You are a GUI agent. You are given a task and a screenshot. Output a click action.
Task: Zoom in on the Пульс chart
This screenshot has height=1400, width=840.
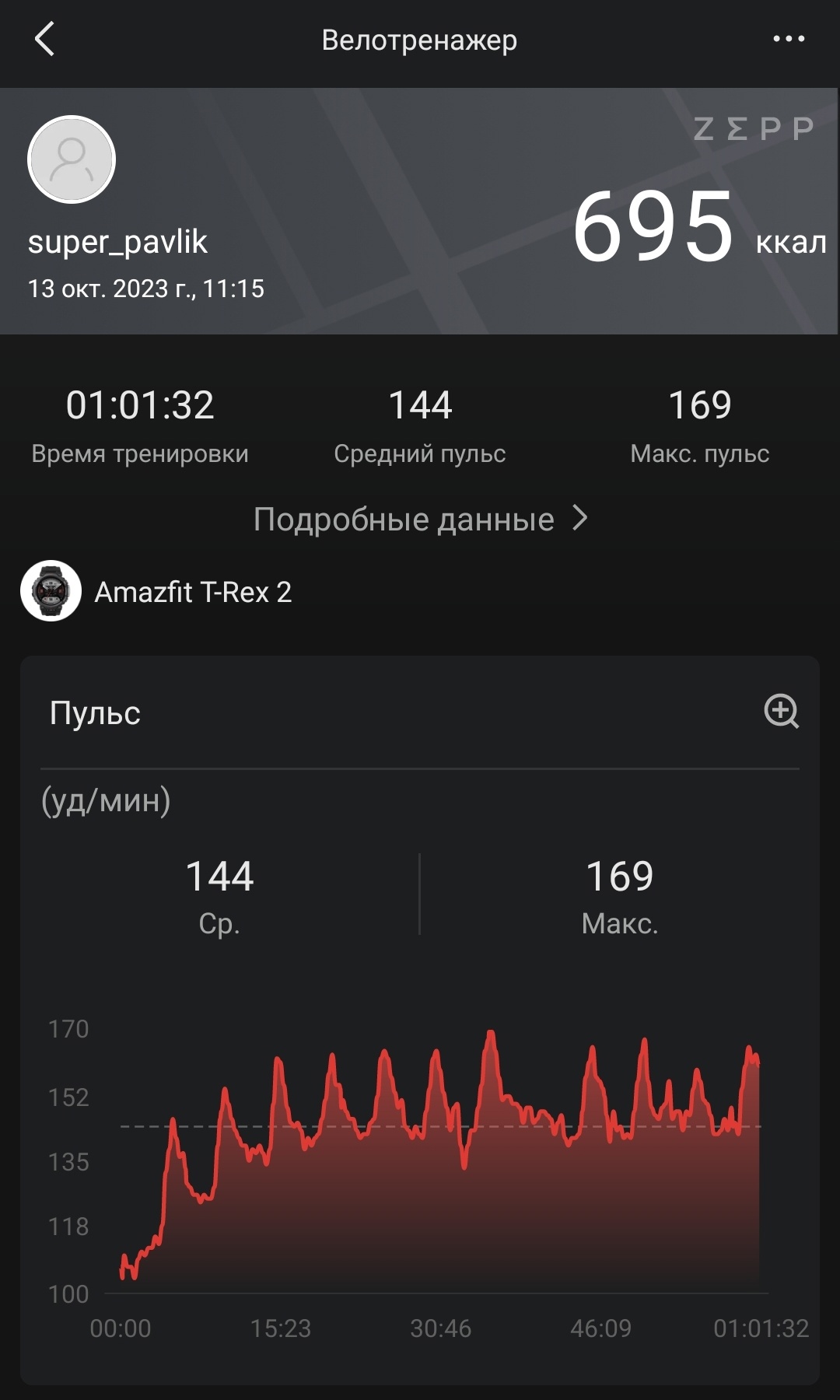[781, 711]
